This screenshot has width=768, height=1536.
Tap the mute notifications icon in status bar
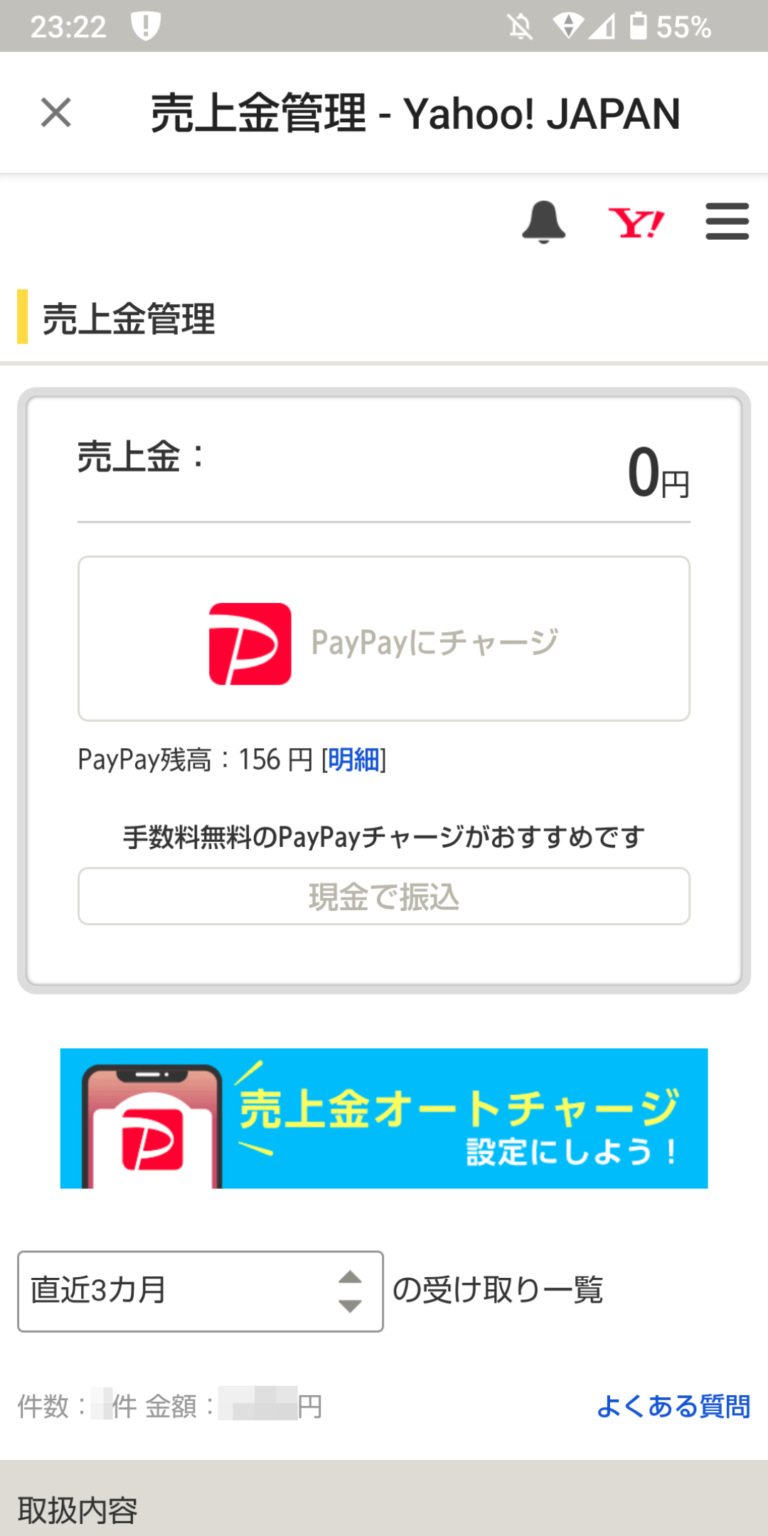(519, 25)
